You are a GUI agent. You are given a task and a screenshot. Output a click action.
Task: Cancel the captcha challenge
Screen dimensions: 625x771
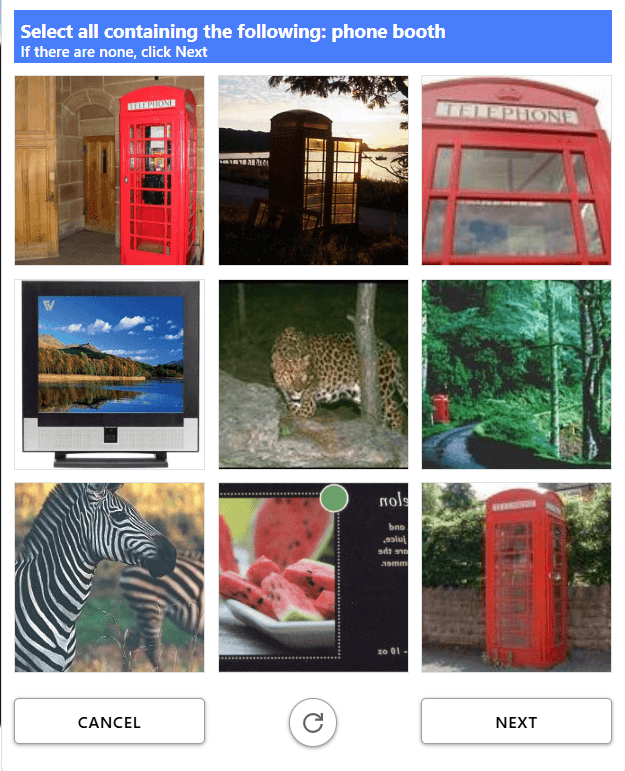tap(109, 721)
